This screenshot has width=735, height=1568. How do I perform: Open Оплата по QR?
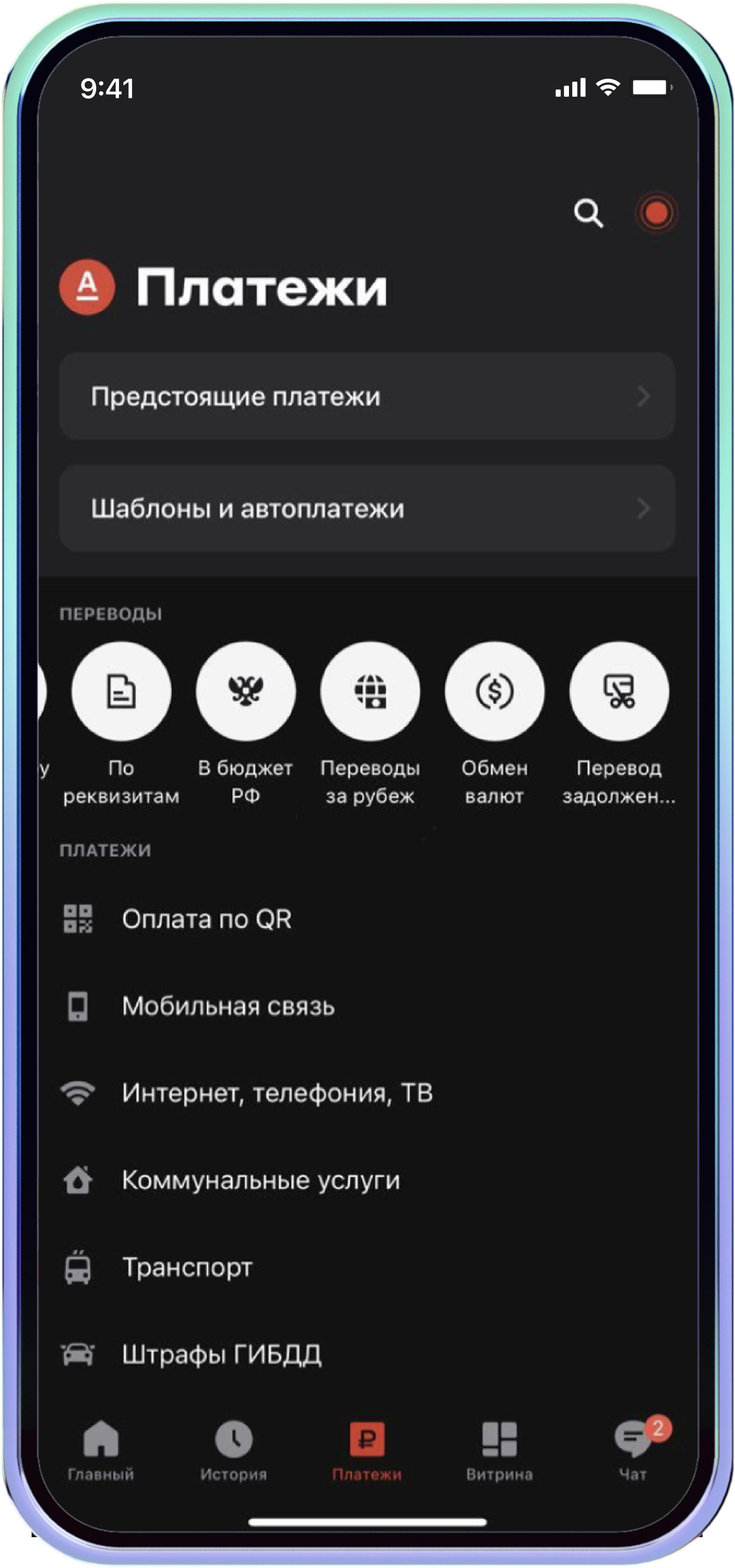(207, 919)
